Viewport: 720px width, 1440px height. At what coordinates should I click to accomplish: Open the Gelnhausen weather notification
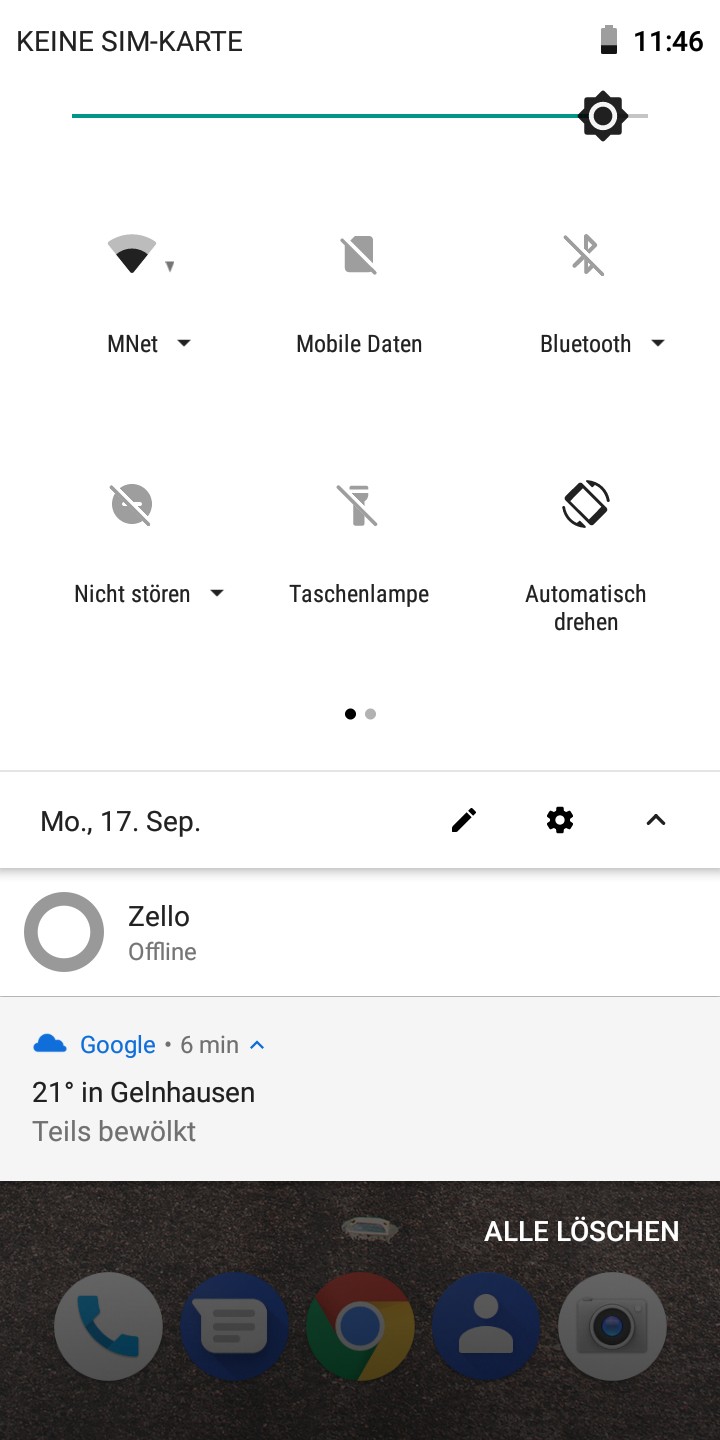[x=360, y=1110]
